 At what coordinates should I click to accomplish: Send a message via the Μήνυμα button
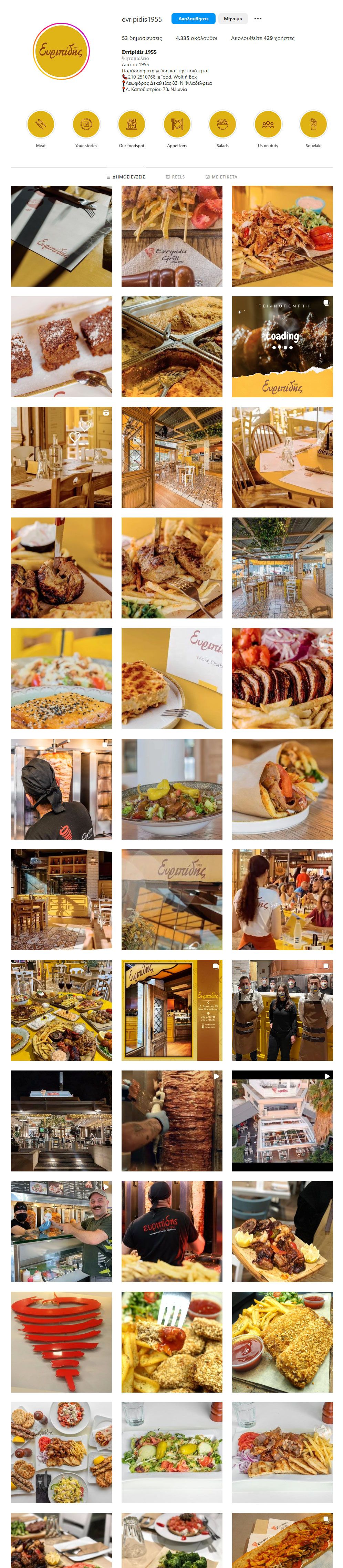pos(233,19)
